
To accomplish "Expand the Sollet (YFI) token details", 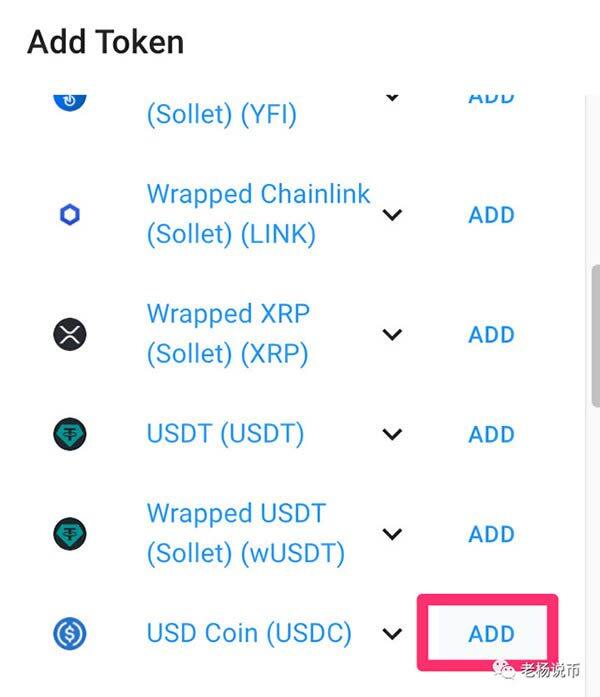I will (393, 97).
